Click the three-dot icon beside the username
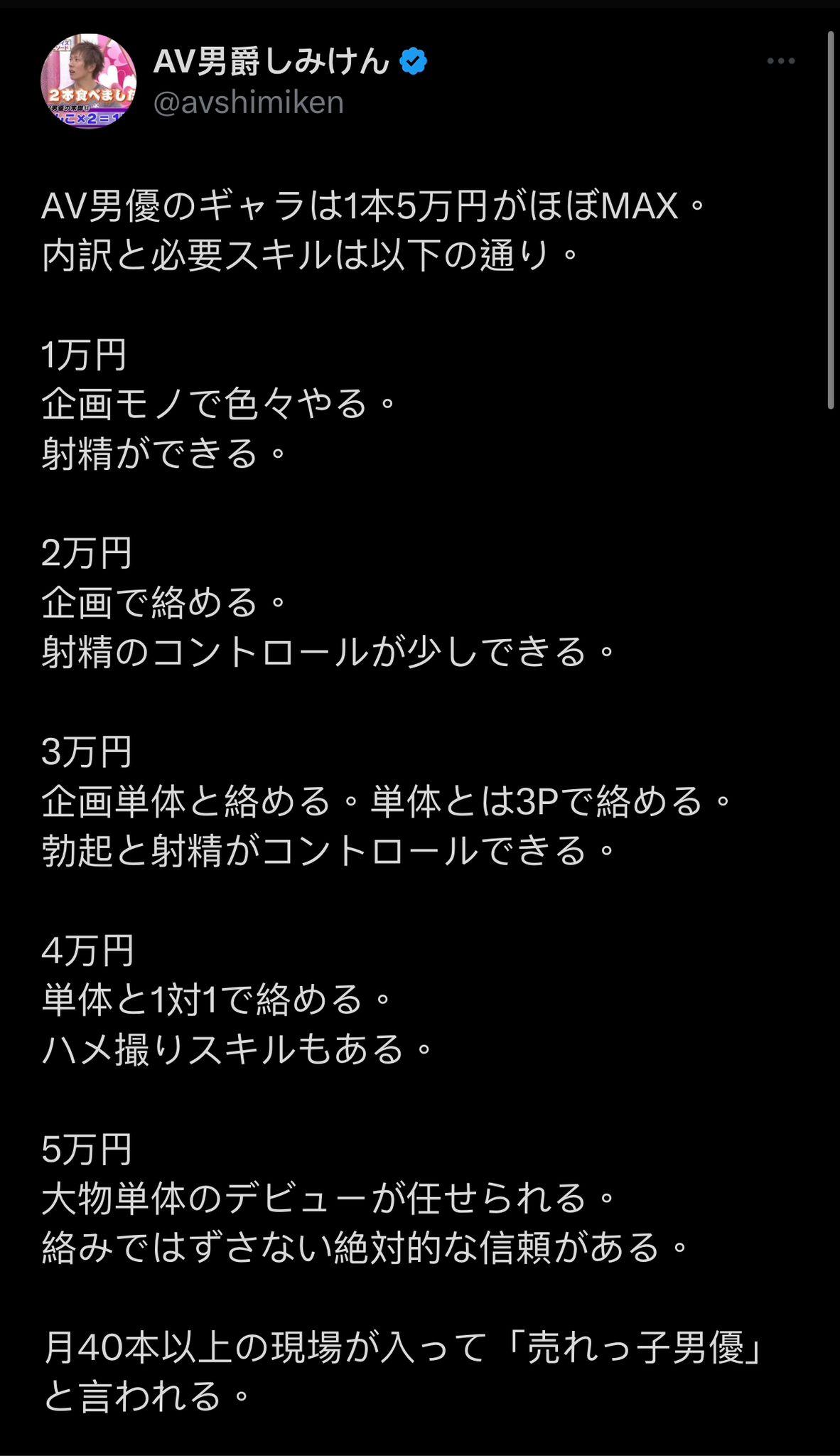Screen dimensions: 840x1456 (780, 63)
